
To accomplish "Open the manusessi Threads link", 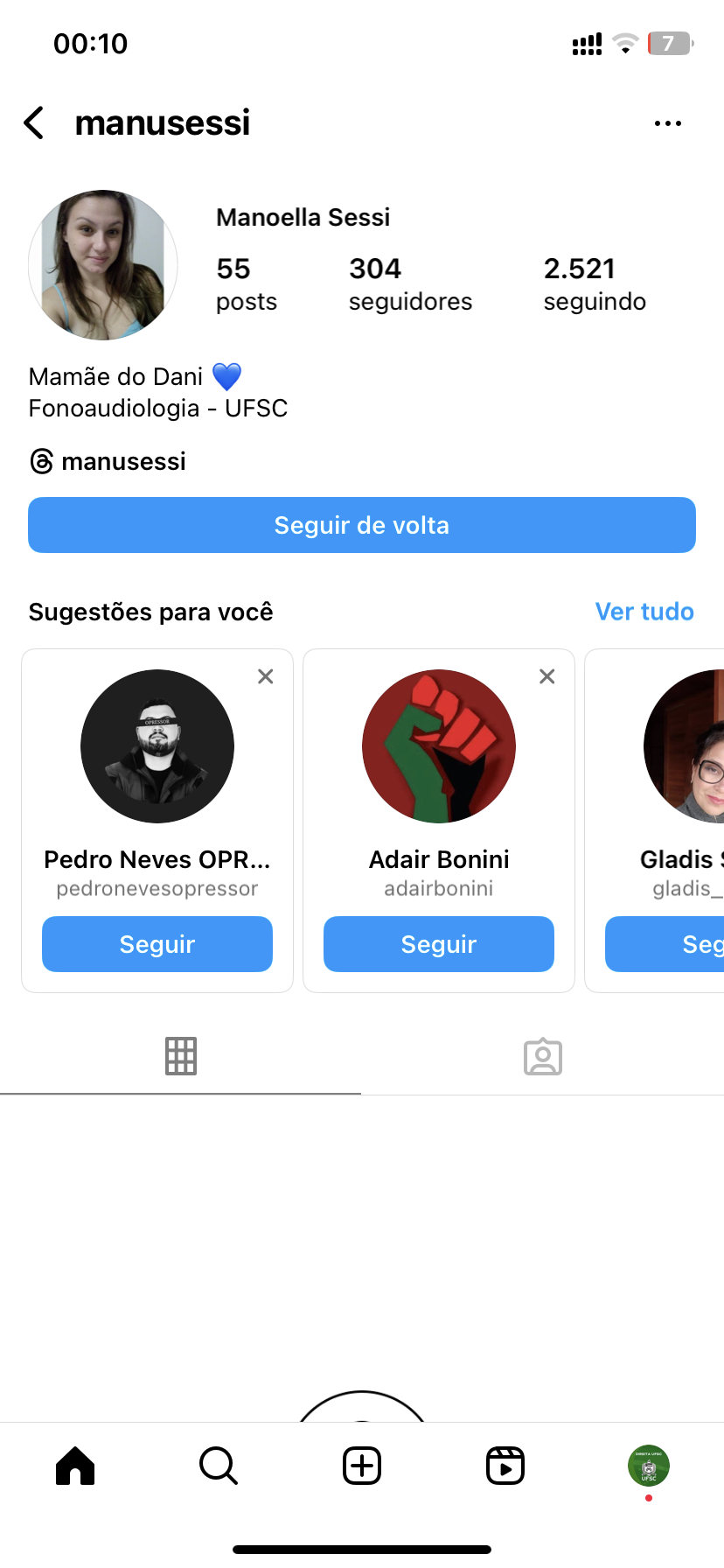I will click(108, 461).
